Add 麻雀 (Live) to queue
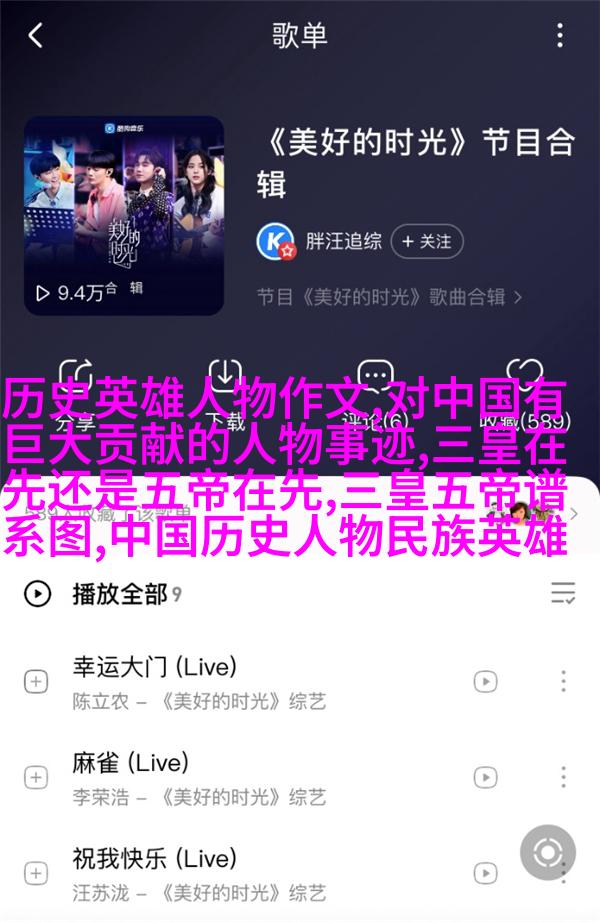 (36, 778)
